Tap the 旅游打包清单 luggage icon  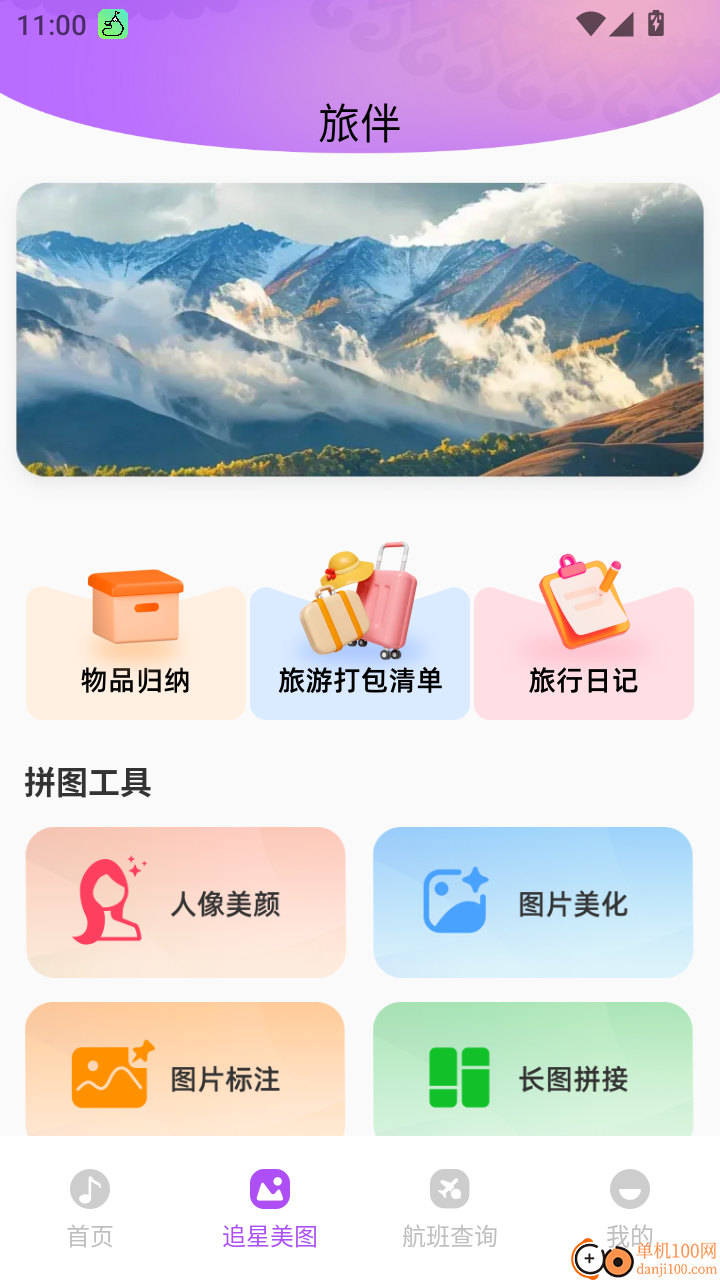tap(360, 600)
